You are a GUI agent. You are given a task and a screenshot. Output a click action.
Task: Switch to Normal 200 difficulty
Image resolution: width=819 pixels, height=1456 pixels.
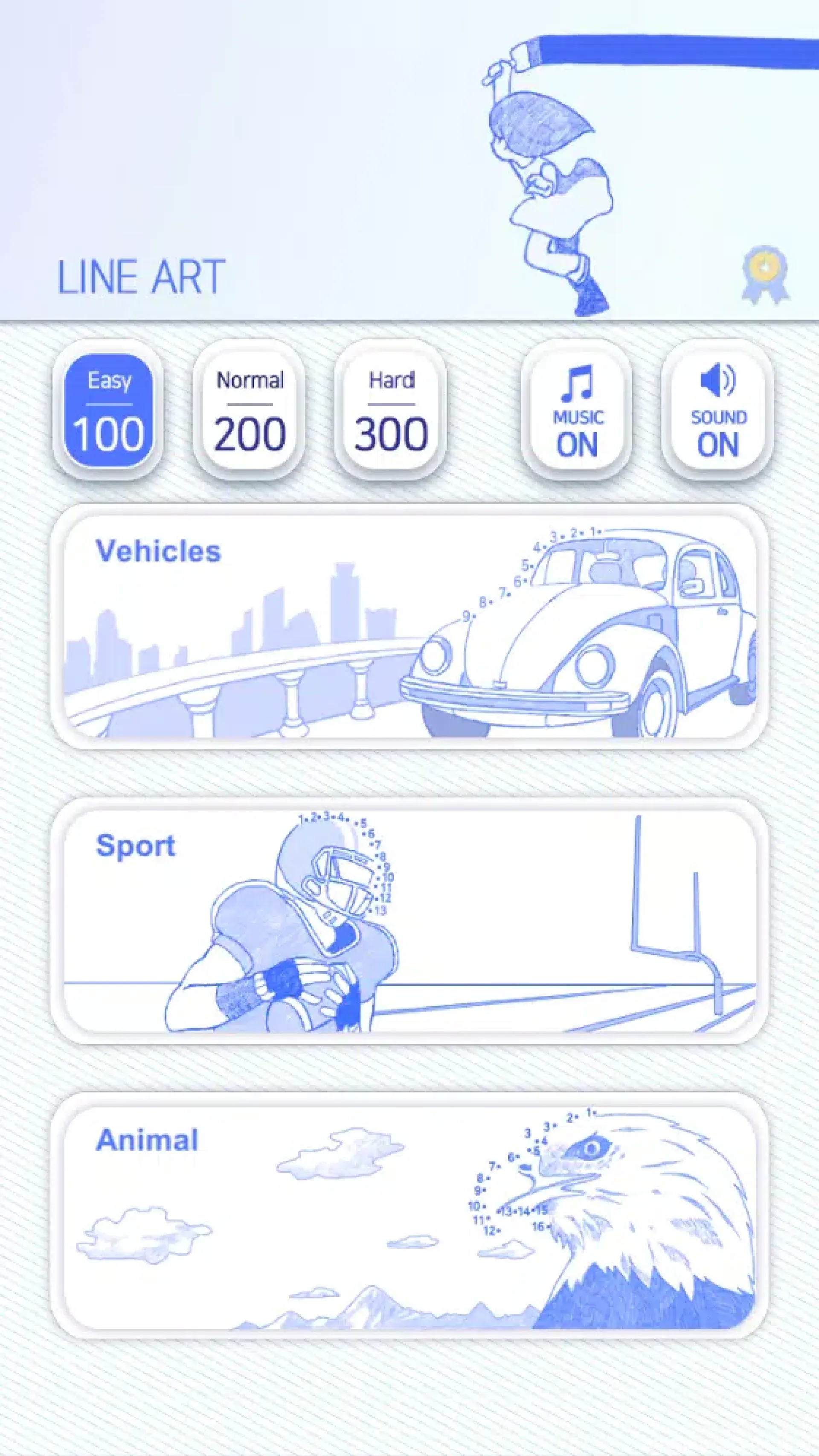click(x=249, y=410)
